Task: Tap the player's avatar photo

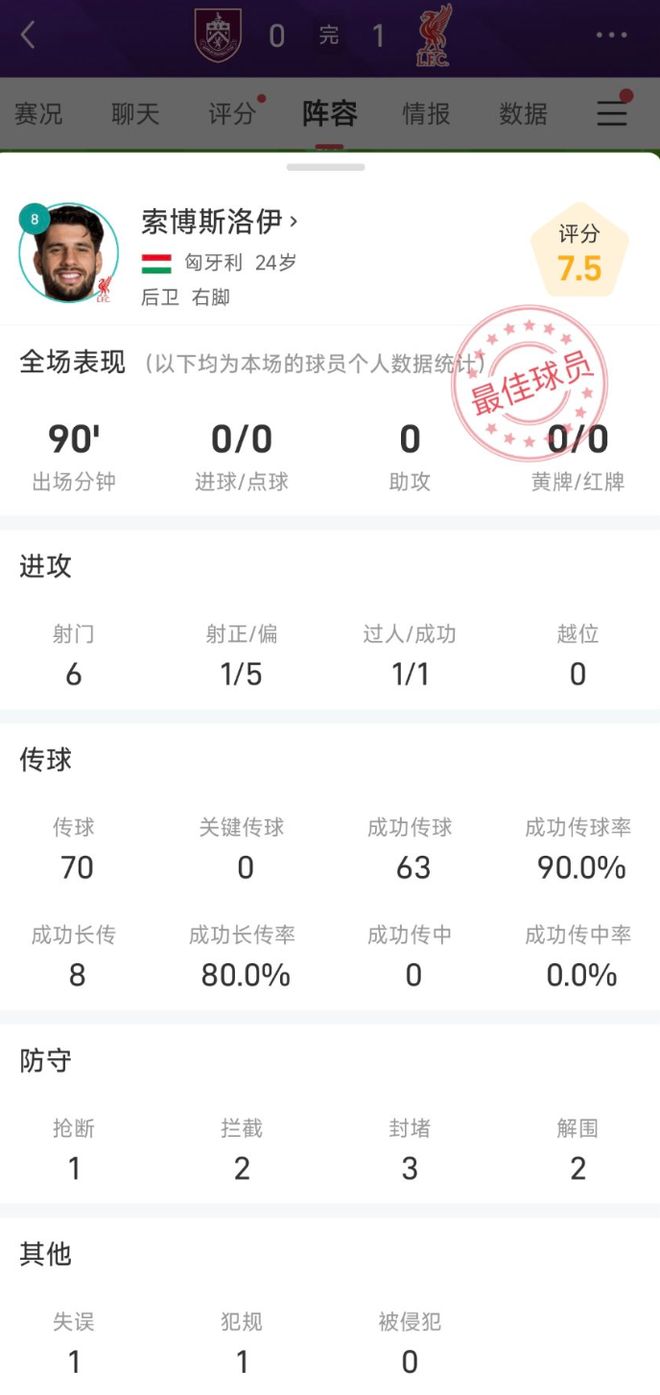Action: click(67, 253)
